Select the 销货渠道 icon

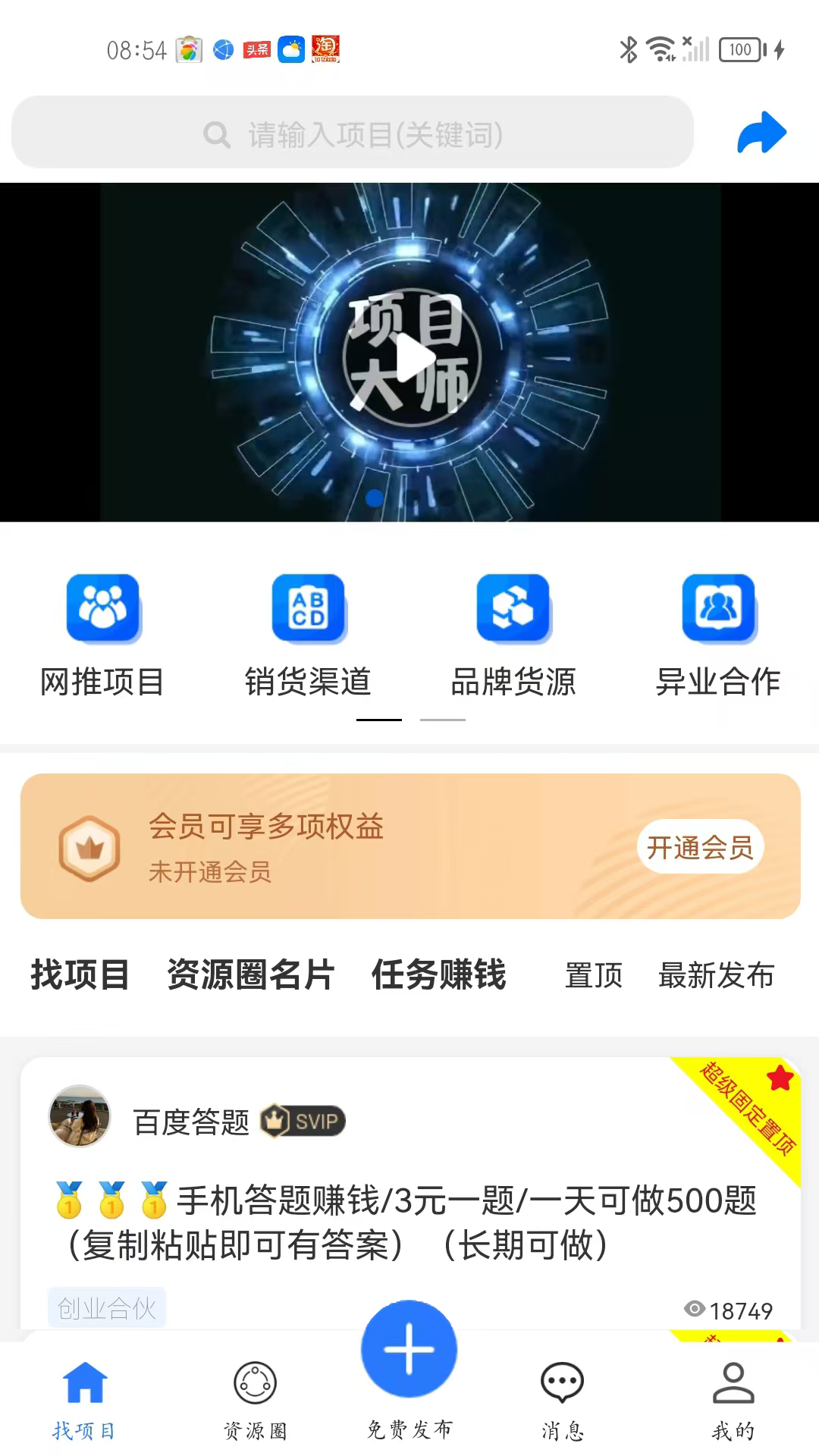pos(308,609)
